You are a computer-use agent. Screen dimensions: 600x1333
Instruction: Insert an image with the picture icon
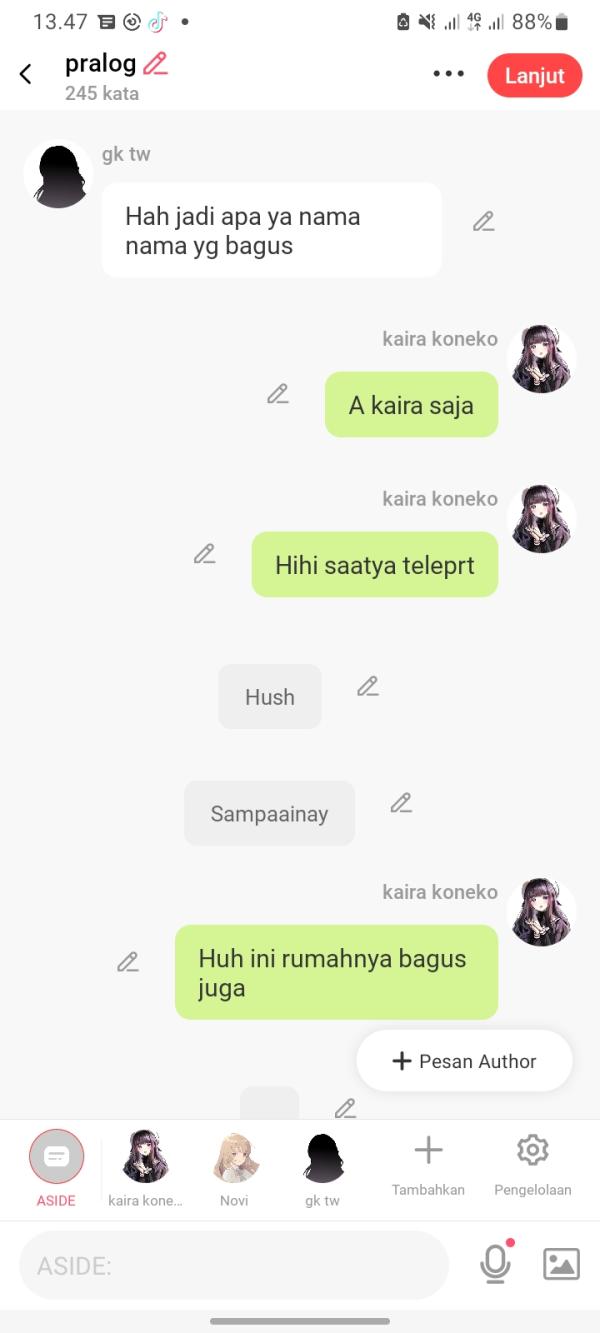(x=561, y=1265)
